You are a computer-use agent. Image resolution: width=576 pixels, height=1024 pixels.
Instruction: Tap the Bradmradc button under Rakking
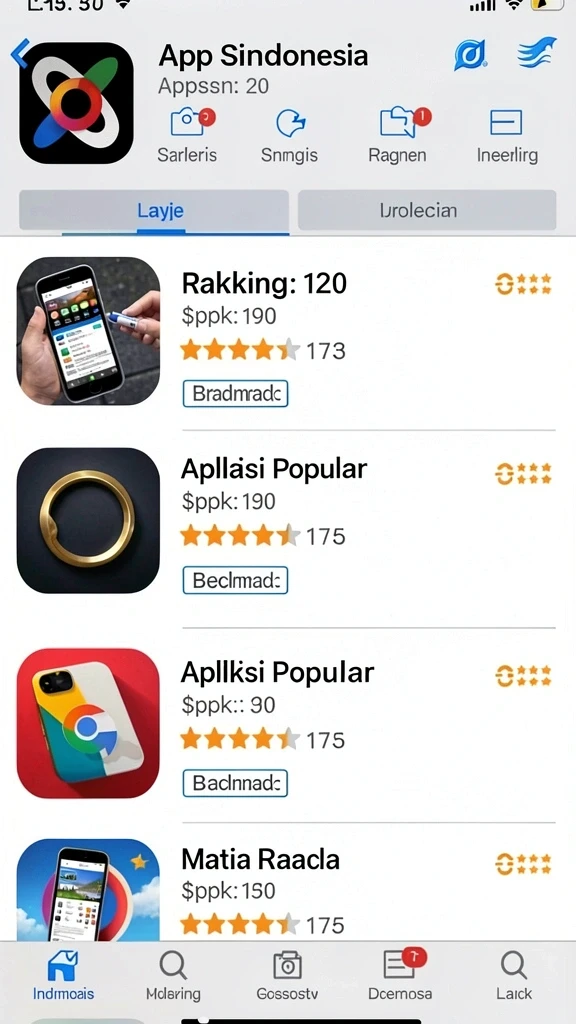[235, 394]
